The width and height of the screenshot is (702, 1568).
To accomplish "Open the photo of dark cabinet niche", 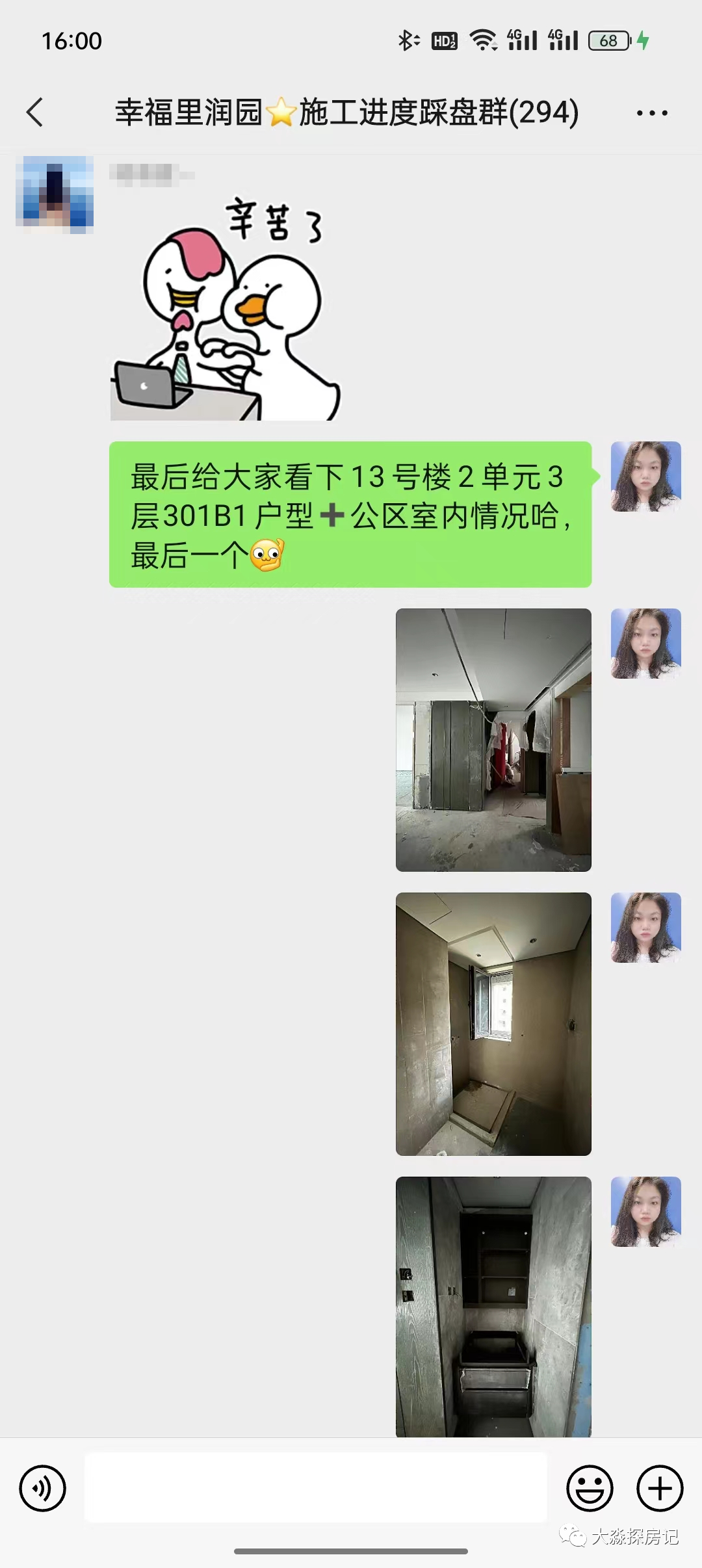I will [493, 1307].
